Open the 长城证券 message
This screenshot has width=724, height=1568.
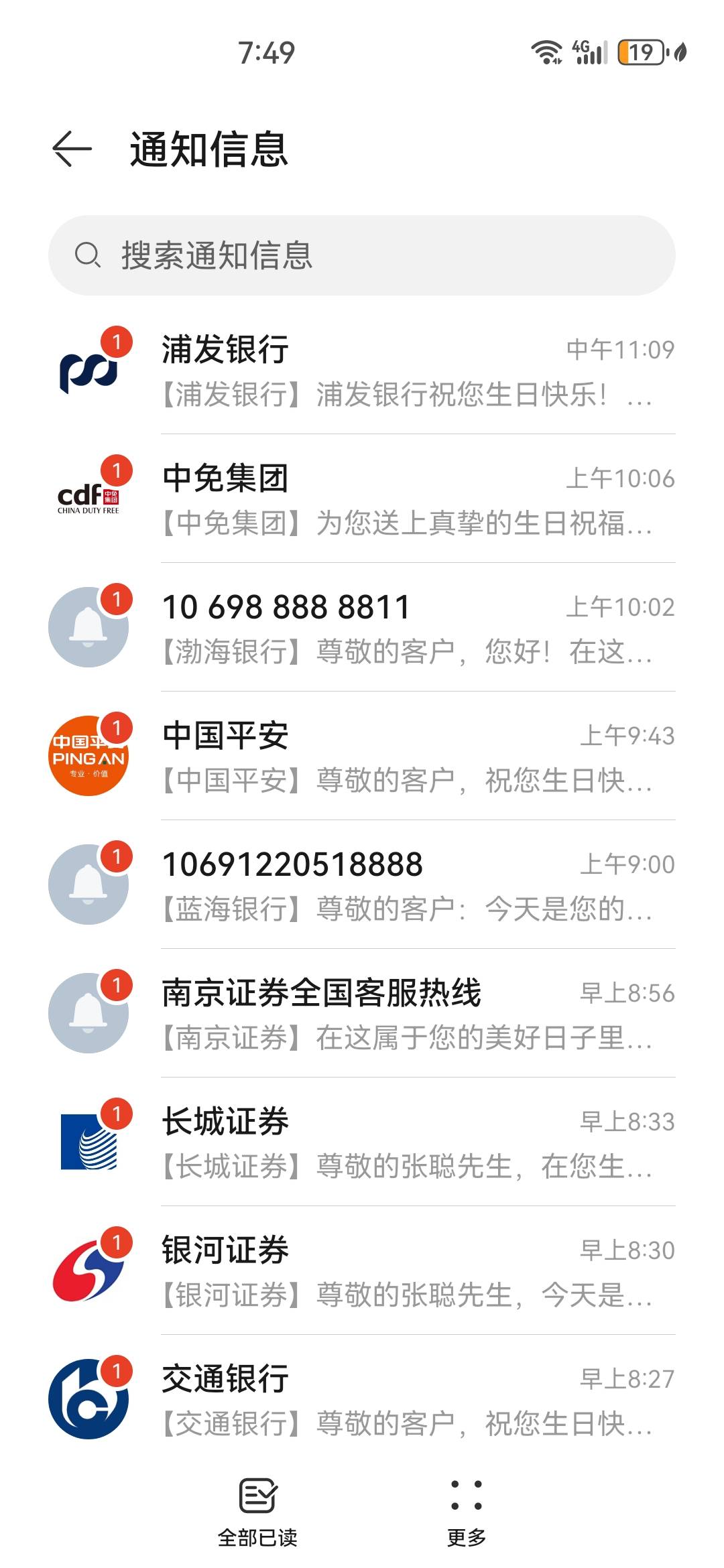[x=362, y=1142]
